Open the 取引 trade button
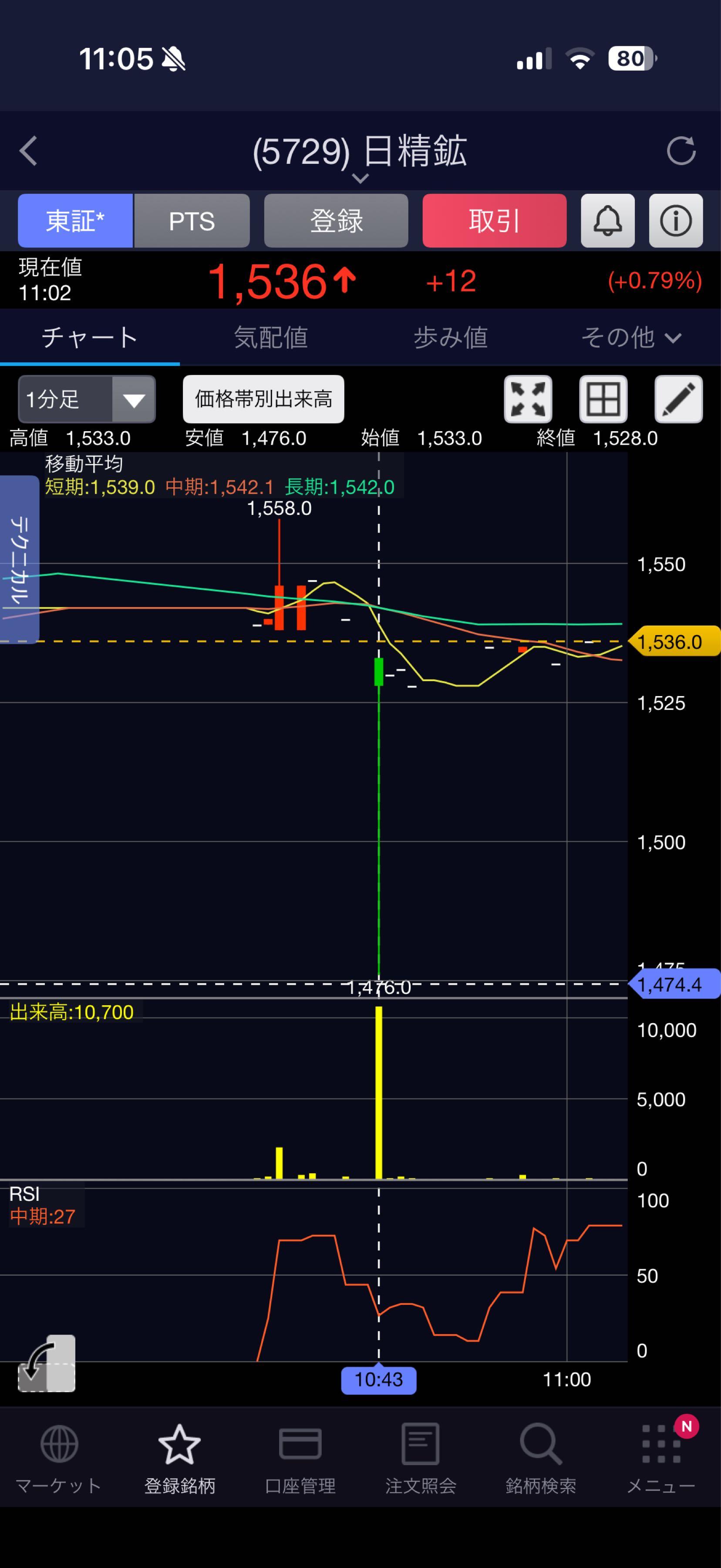The width and height of the screenshot is (721, 1568). pyautogui.click(x=494, y=221)
